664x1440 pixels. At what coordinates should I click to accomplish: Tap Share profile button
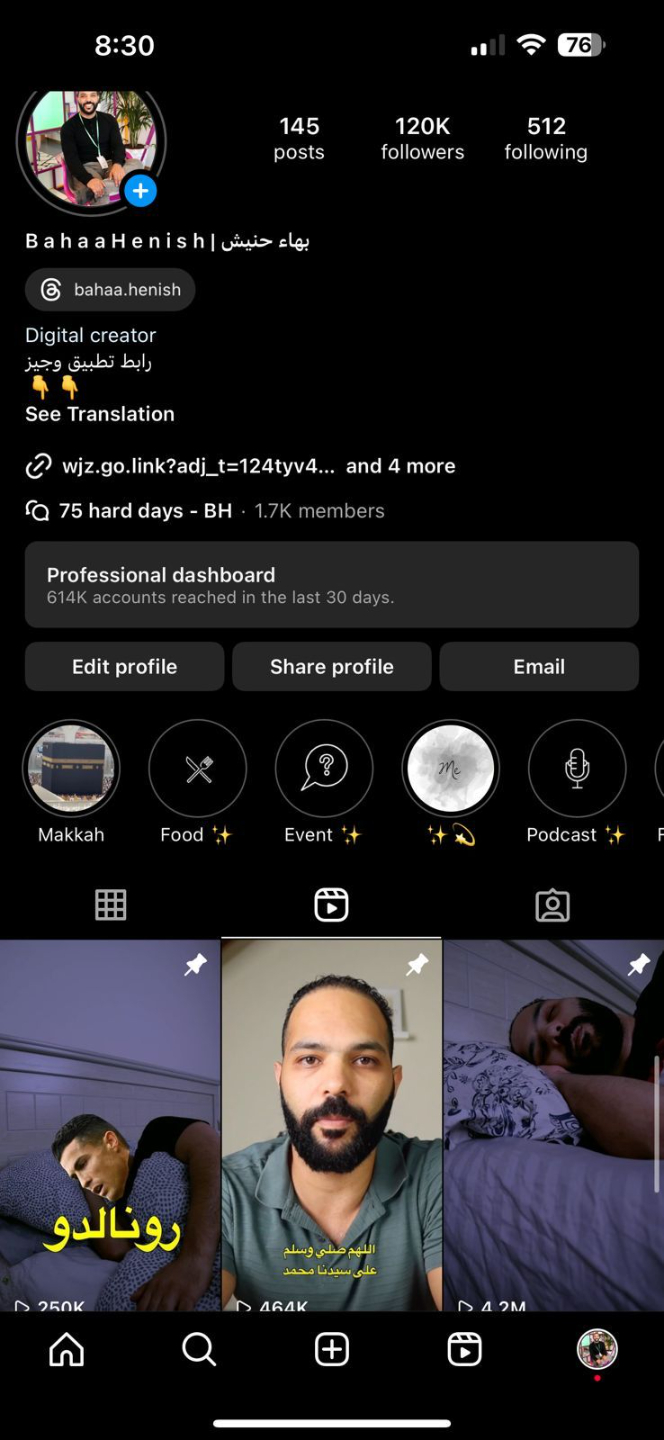(x=332, y=667)
